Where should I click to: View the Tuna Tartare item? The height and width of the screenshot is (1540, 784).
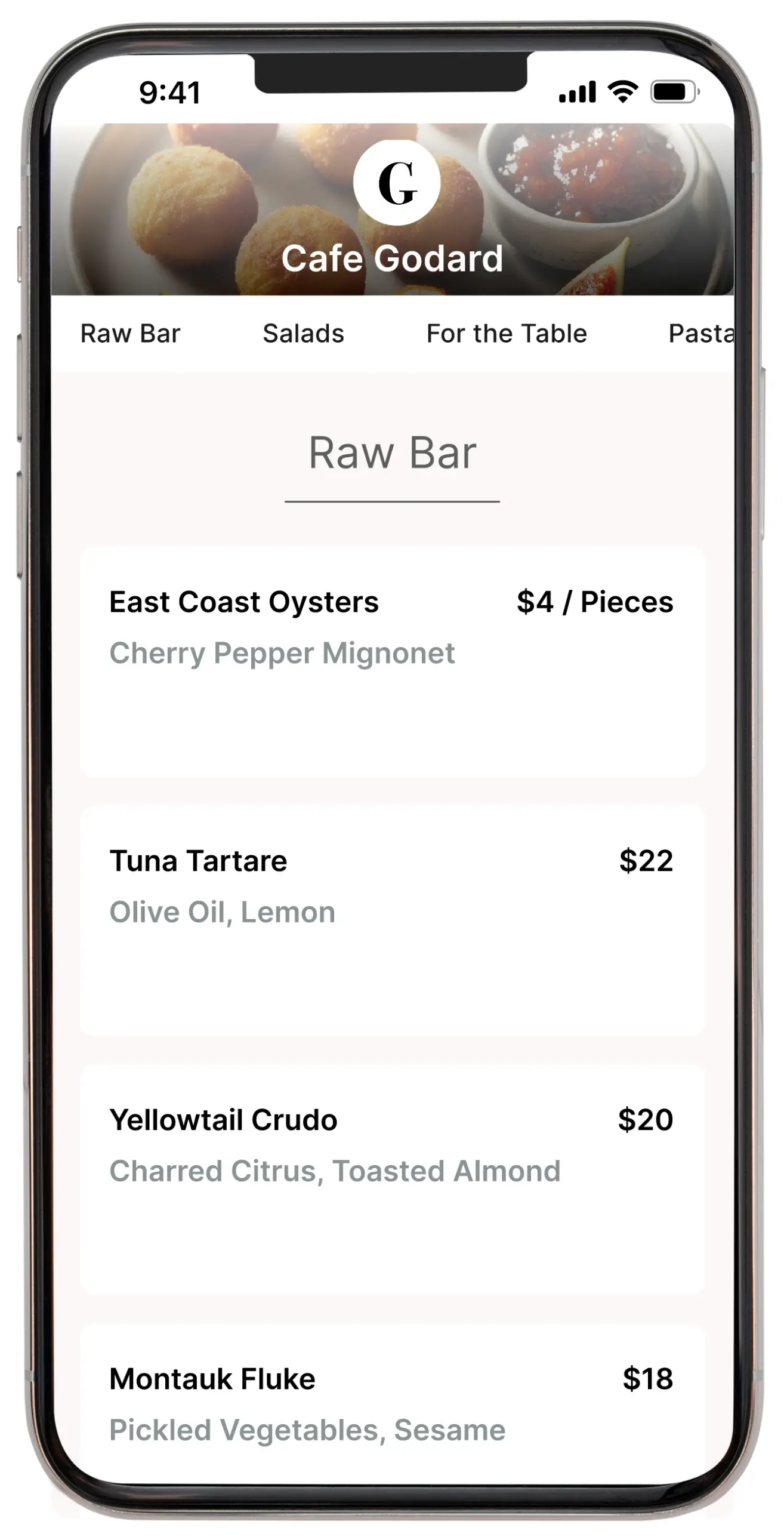coord(393,920)
